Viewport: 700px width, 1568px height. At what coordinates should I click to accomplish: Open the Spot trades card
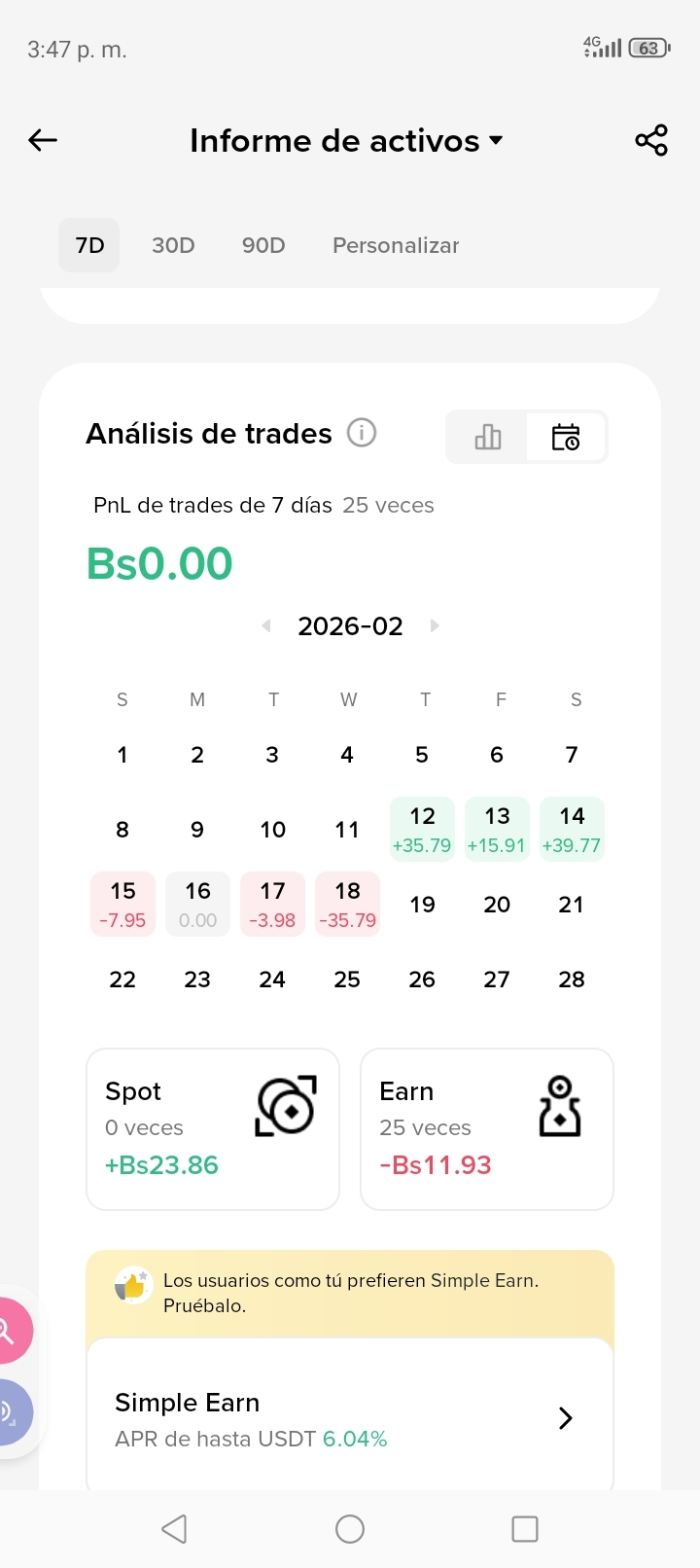click(213, 1128)
